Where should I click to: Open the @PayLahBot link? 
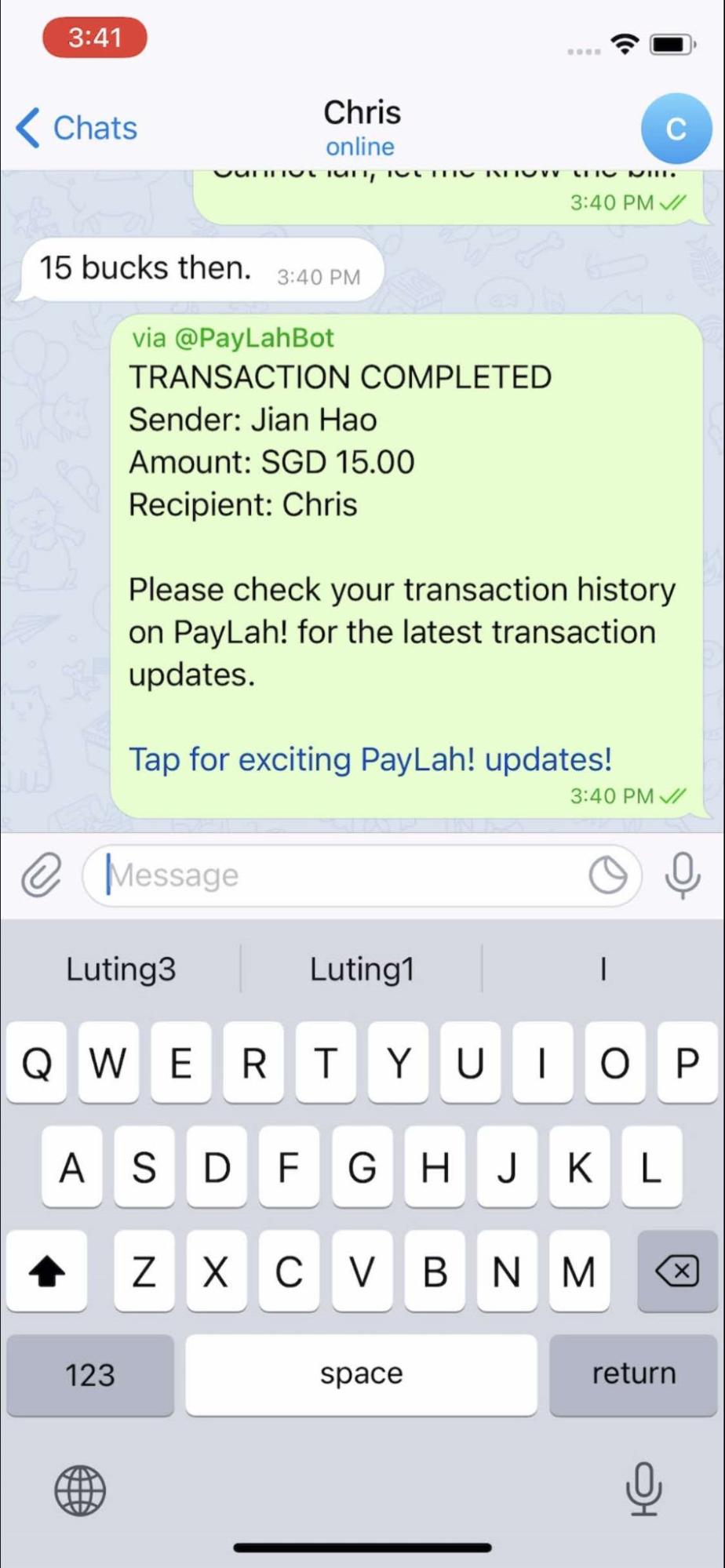[253, 338]
